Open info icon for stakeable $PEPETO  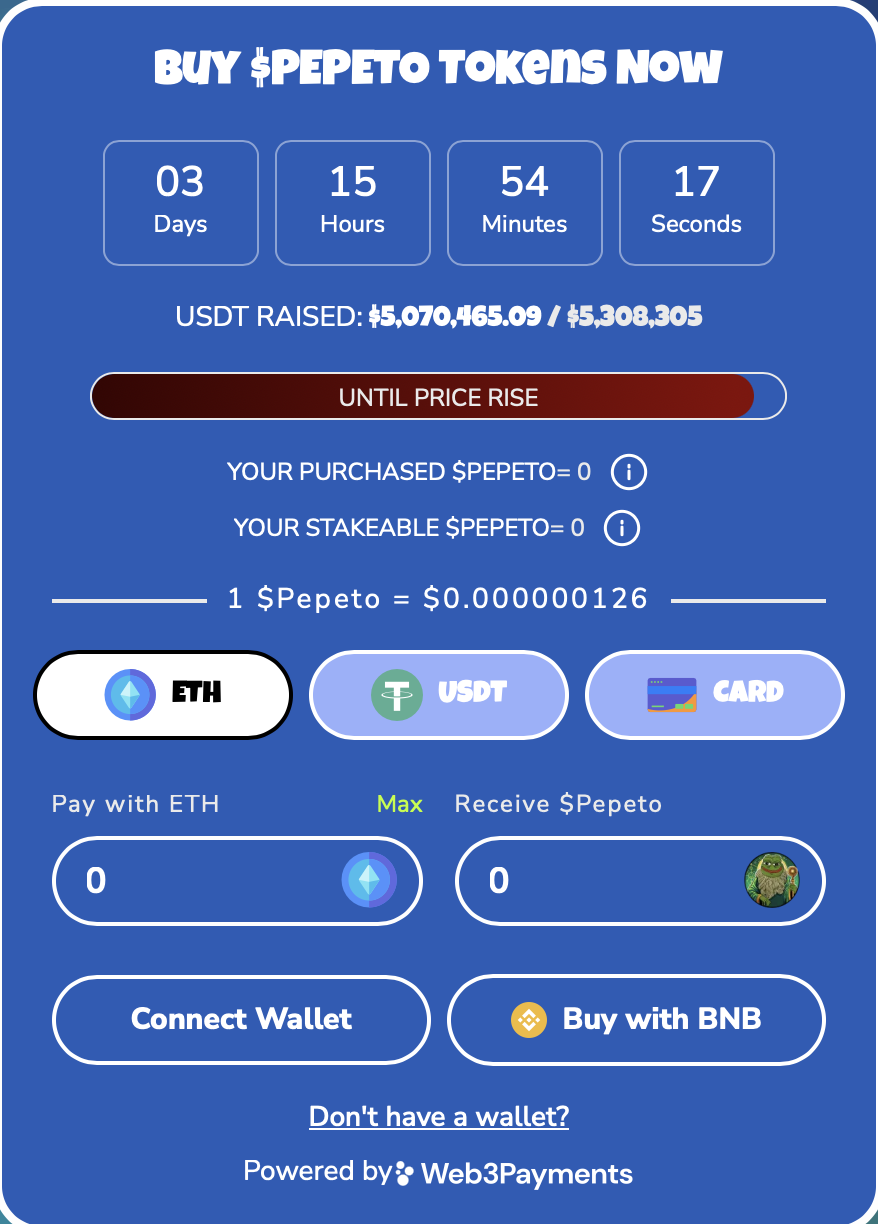pyautogui.click(x=621, y=528)
